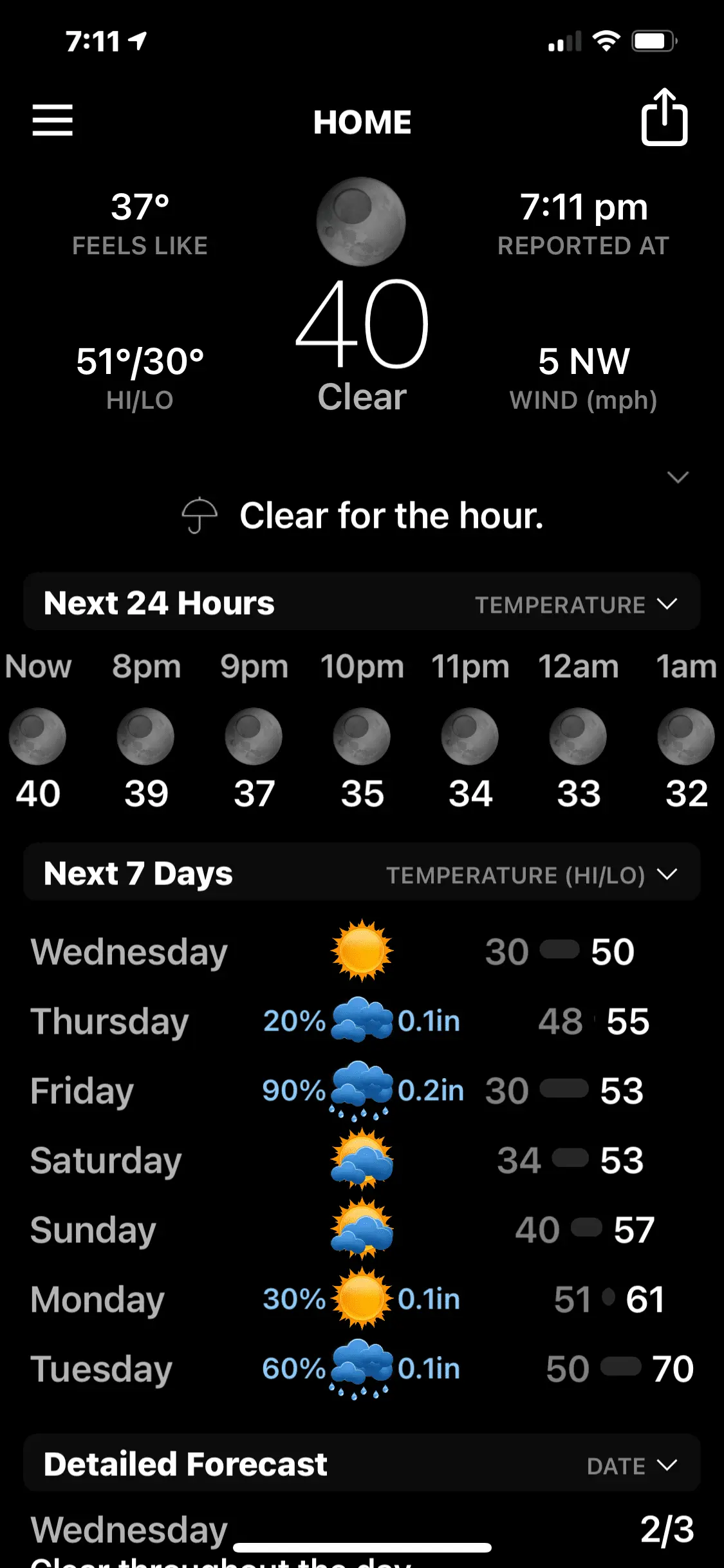Share the current weather report
This screenshot has height=1568, width=724.
tap(664, 118)
